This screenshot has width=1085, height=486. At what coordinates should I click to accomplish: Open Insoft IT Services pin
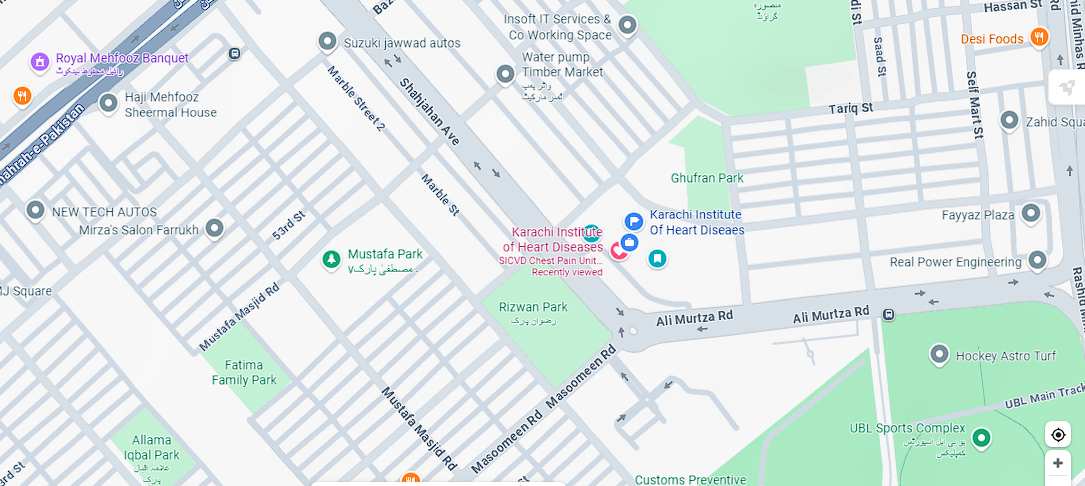point(627,26)
